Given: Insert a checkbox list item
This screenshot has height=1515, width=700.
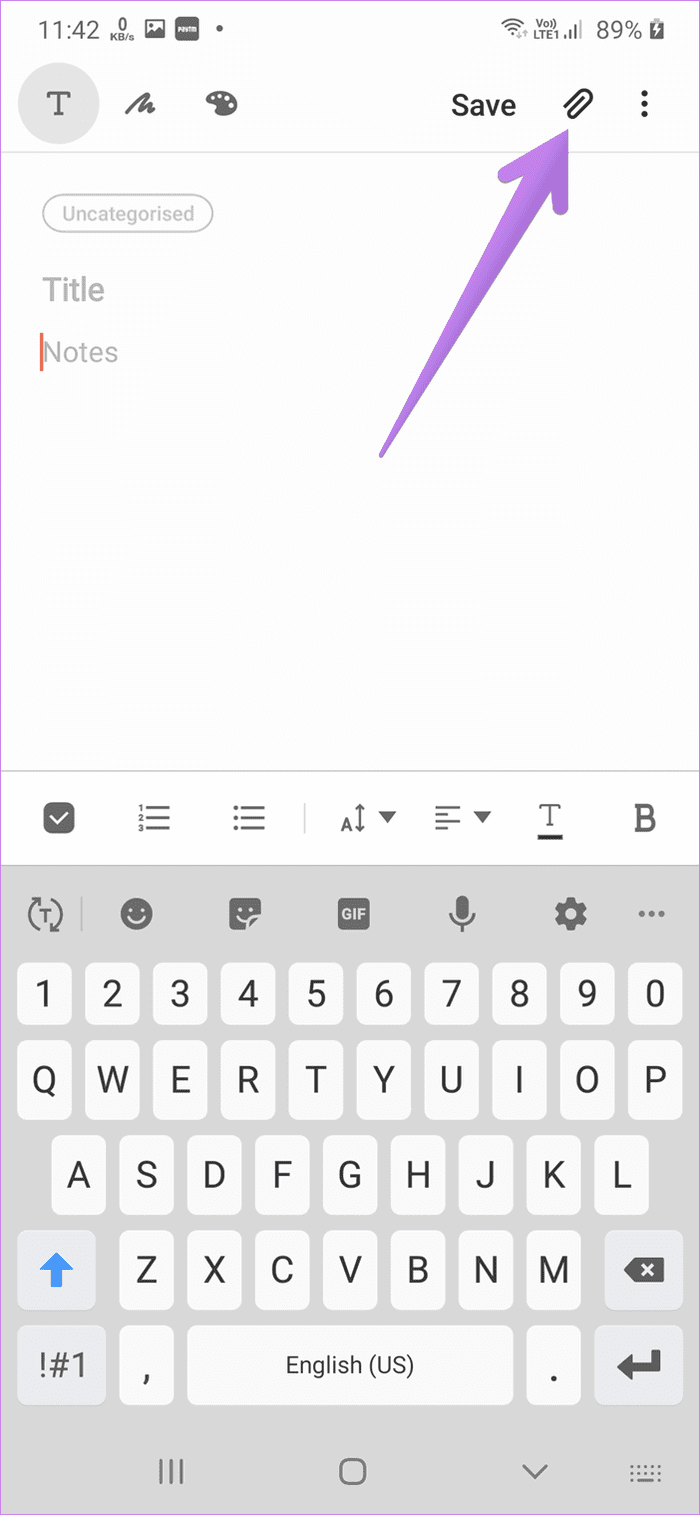Looking at the screenshot, I should click(x=60, y=818).
